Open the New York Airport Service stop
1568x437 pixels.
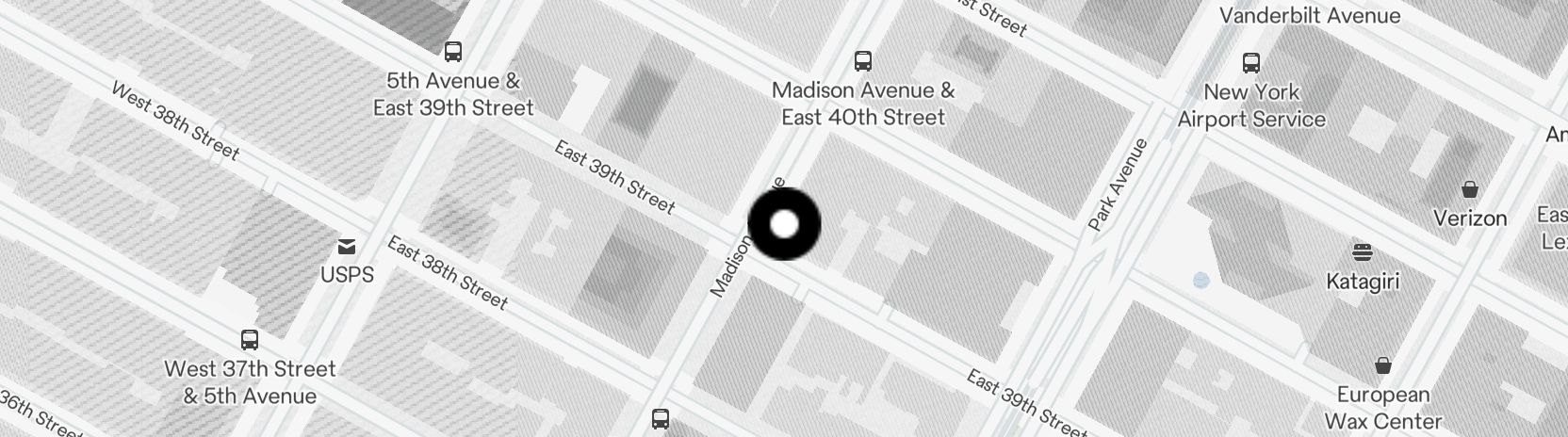pos(1250,64)
